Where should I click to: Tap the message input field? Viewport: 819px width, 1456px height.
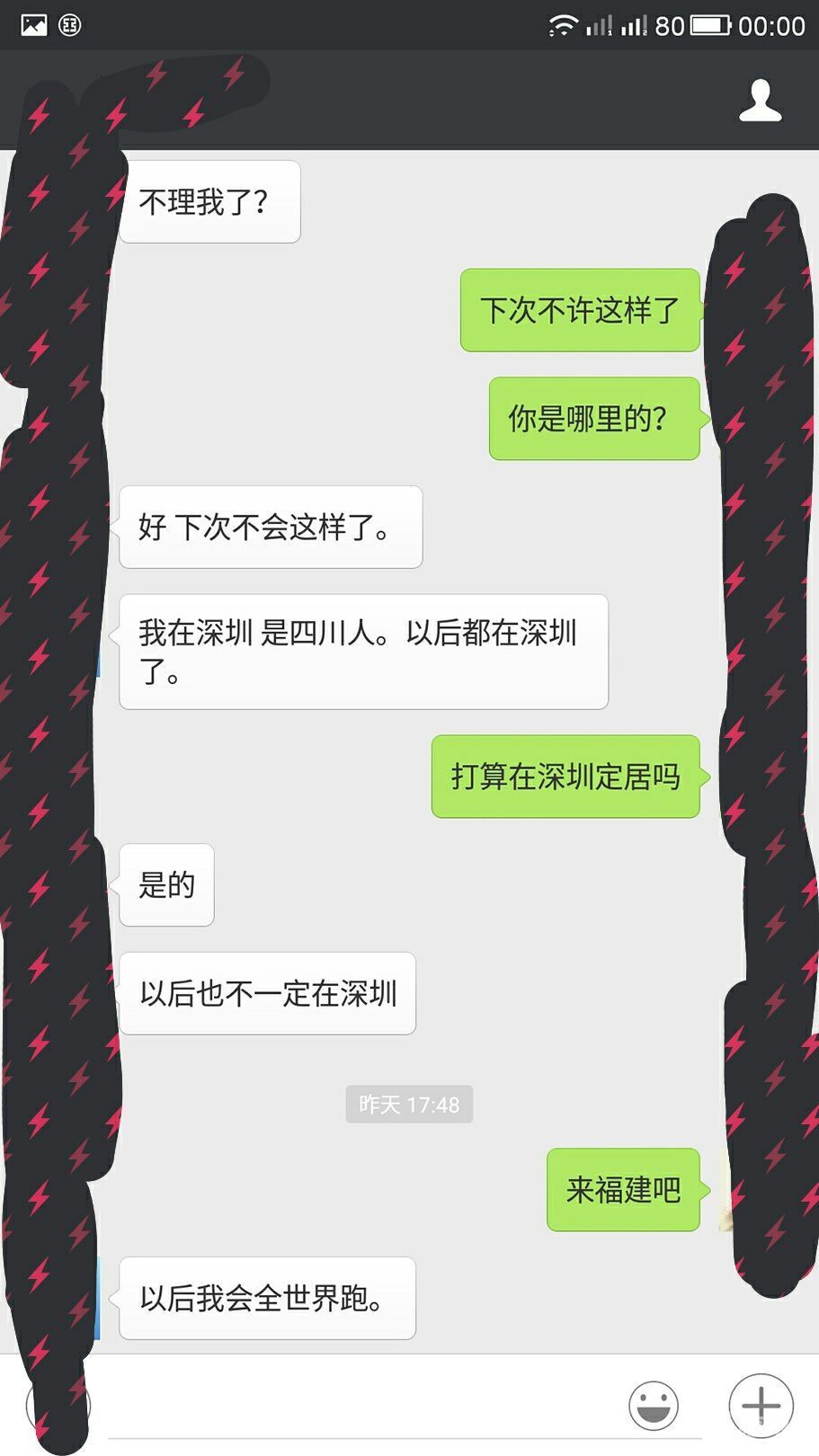pyautogui.click(x=360, y=1407)
